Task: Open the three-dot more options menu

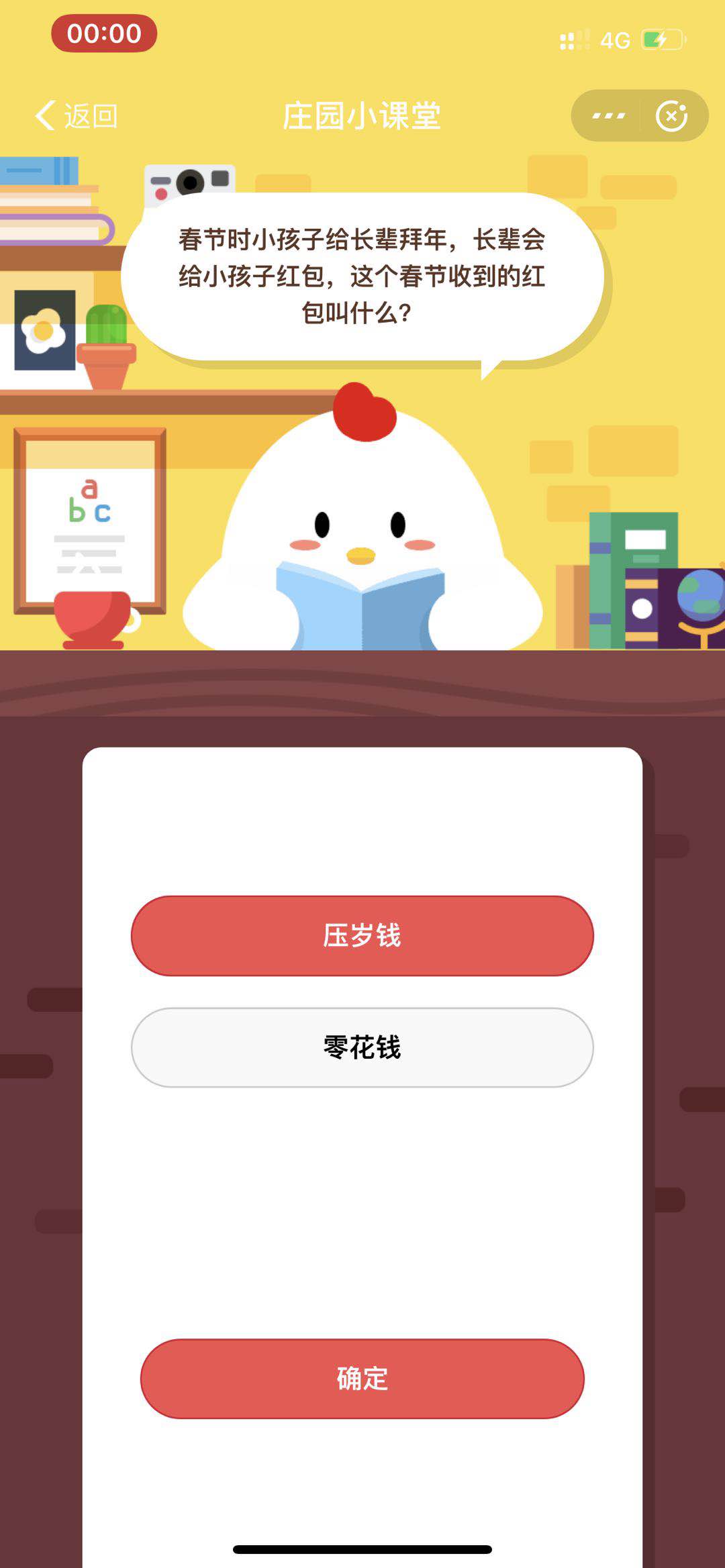Action: pyautogui.click(x=608, y=116)
